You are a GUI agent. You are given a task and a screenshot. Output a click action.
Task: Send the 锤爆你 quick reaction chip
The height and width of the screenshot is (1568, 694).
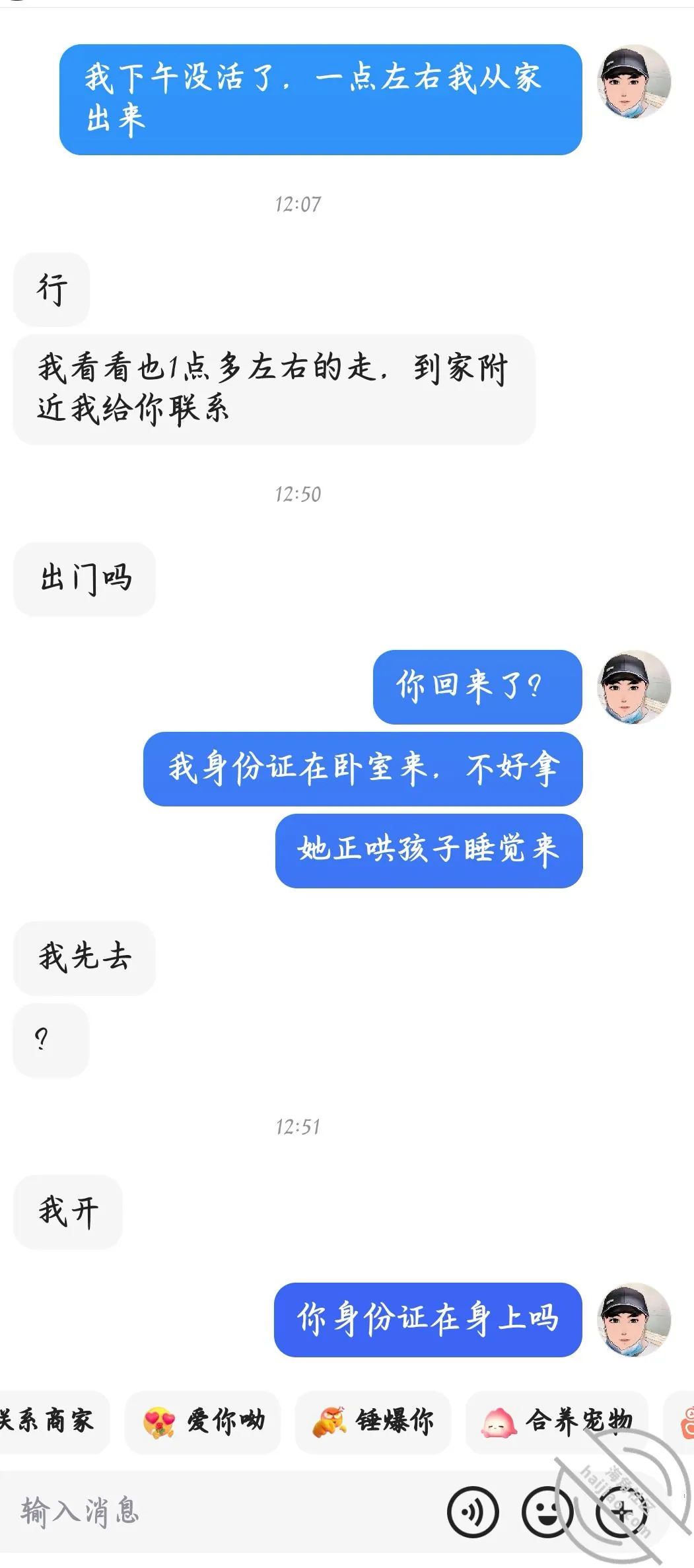tap(372, 1421)
